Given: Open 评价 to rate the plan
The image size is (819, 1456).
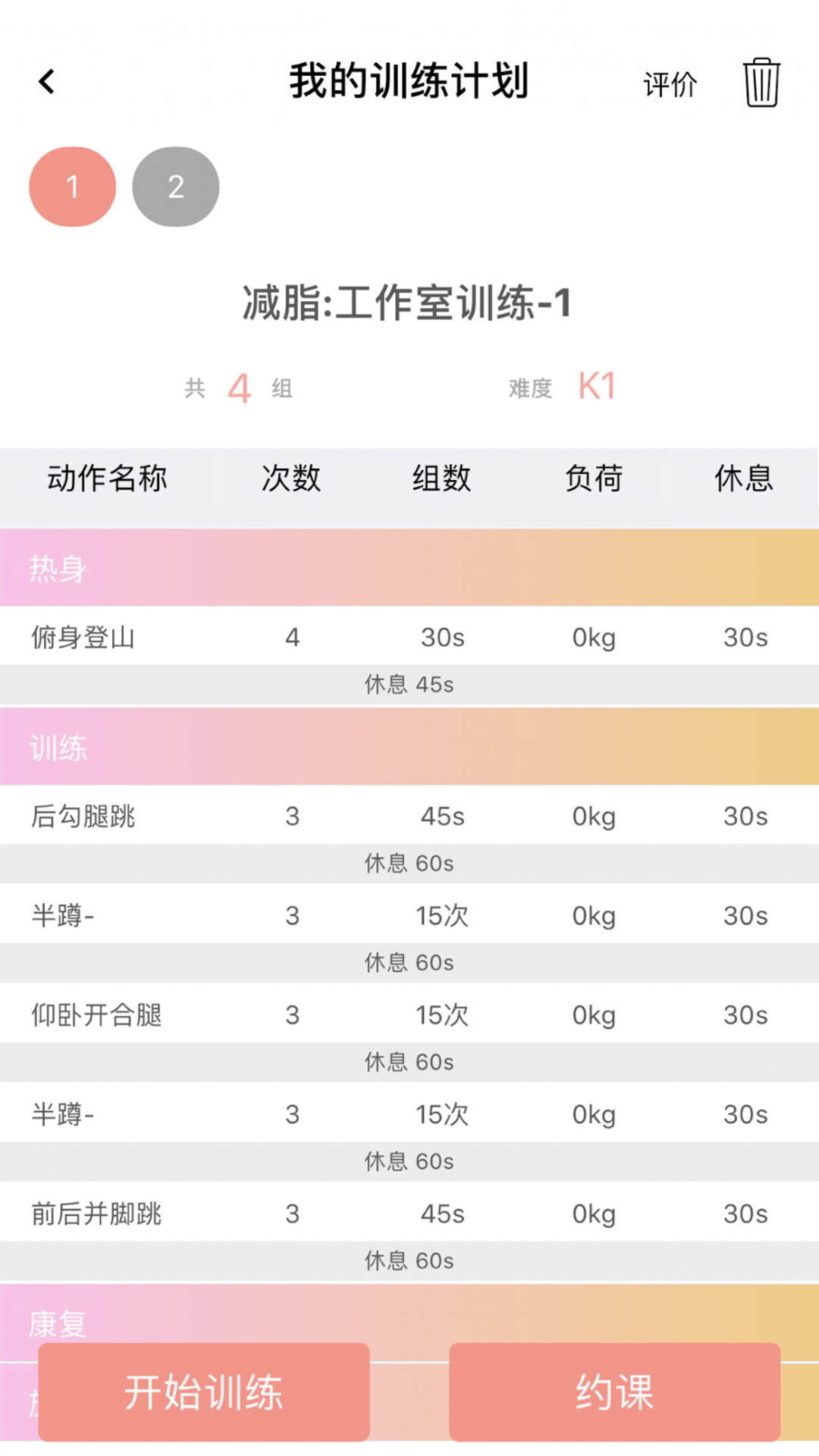Looking at the screenshot, I should pyautogui.click(x=670, y=84).
